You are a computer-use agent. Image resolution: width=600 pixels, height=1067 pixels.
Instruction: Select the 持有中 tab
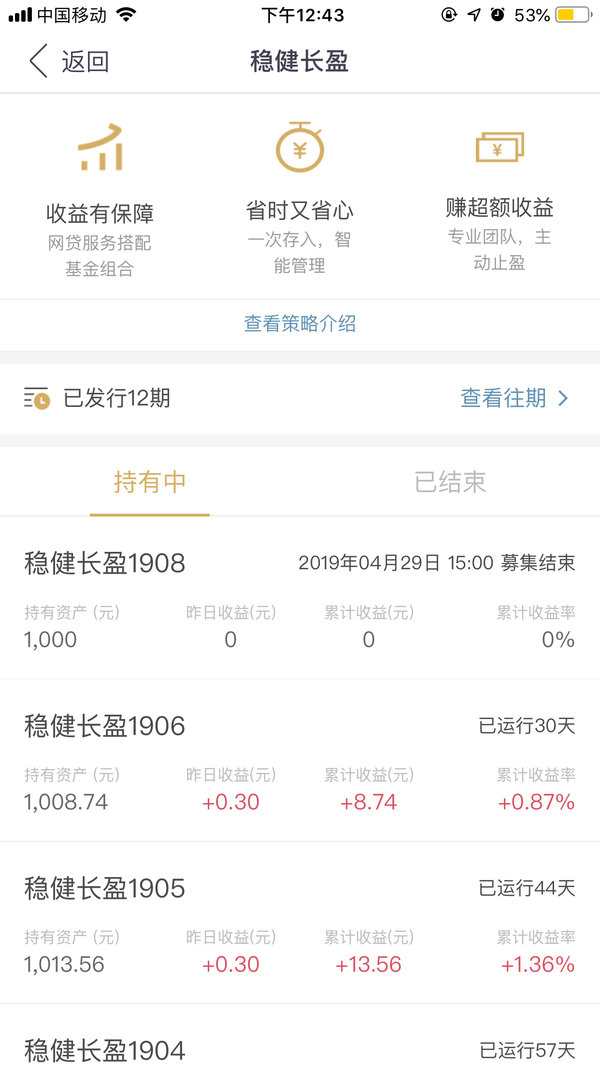click(x=150, y=482)
